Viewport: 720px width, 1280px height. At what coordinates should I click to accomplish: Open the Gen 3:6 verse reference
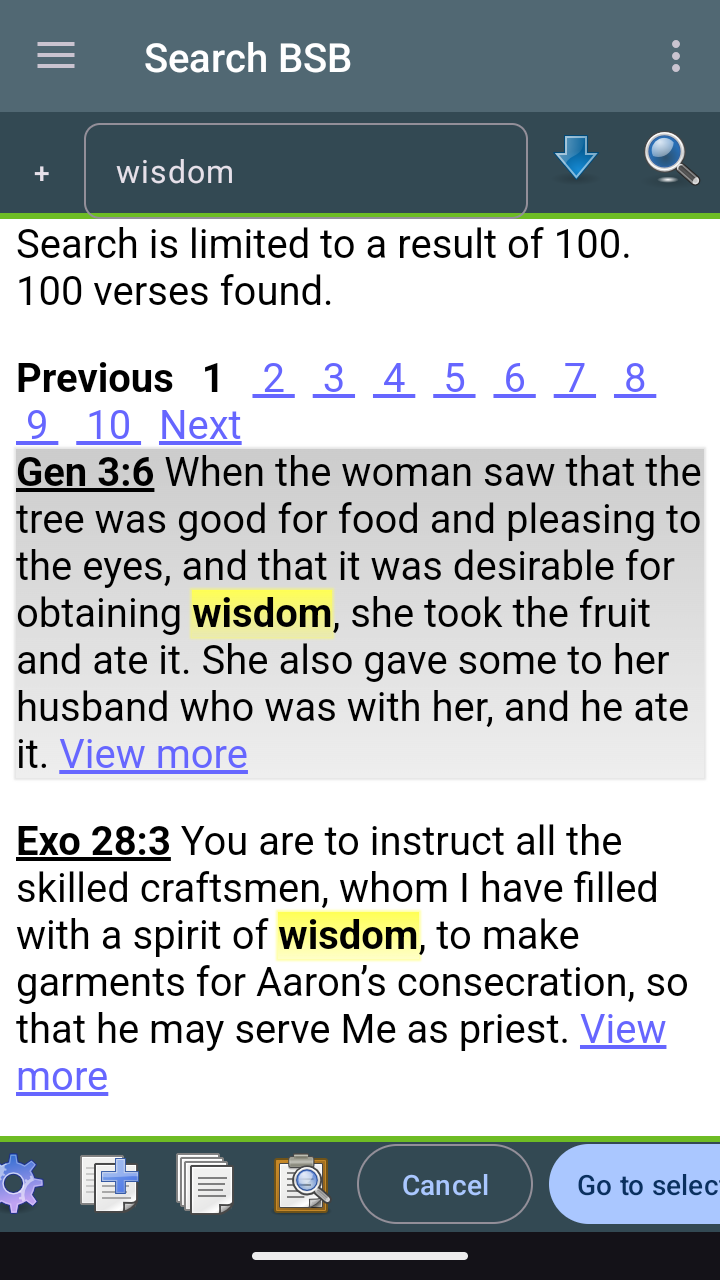(x=85, y=472)
